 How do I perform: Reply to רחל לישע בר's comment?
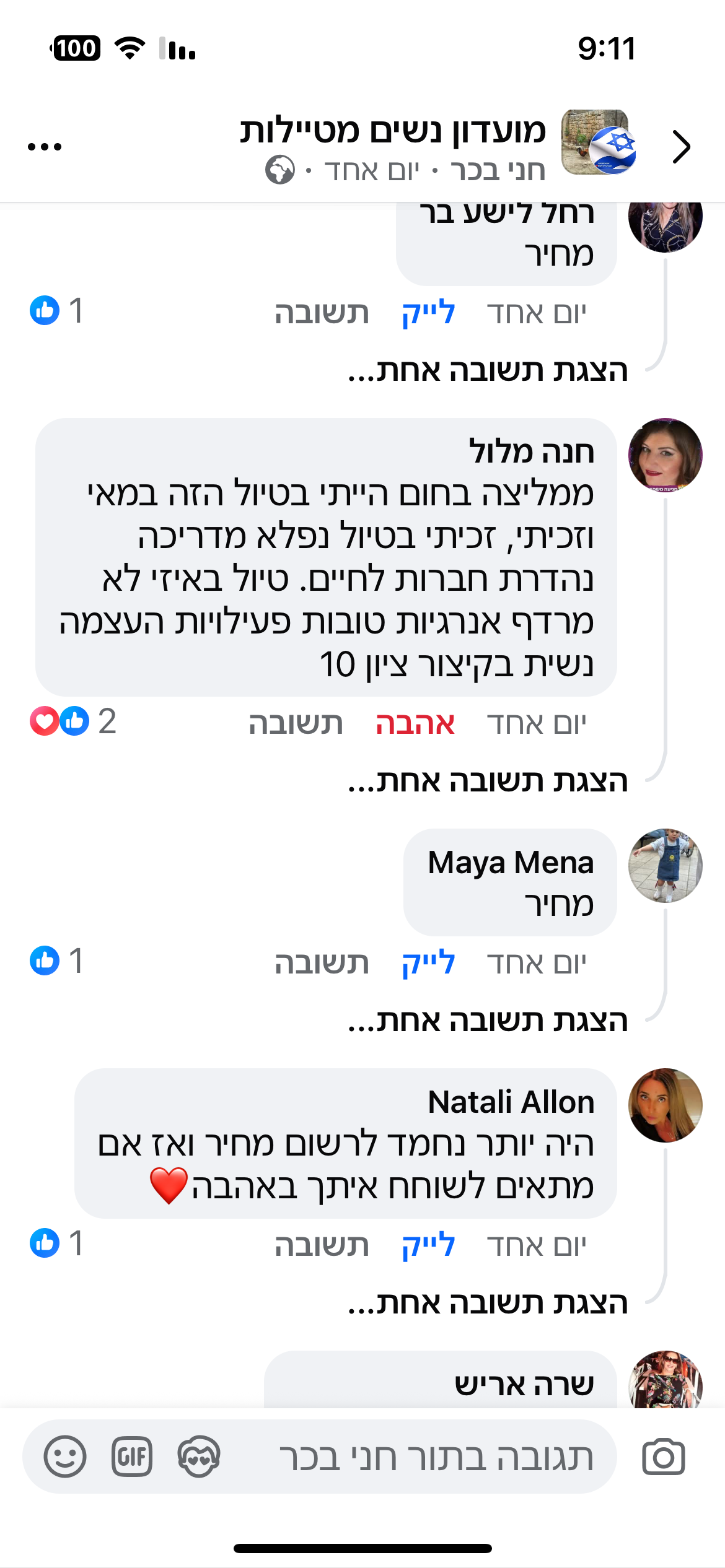(x=322, y=313)
